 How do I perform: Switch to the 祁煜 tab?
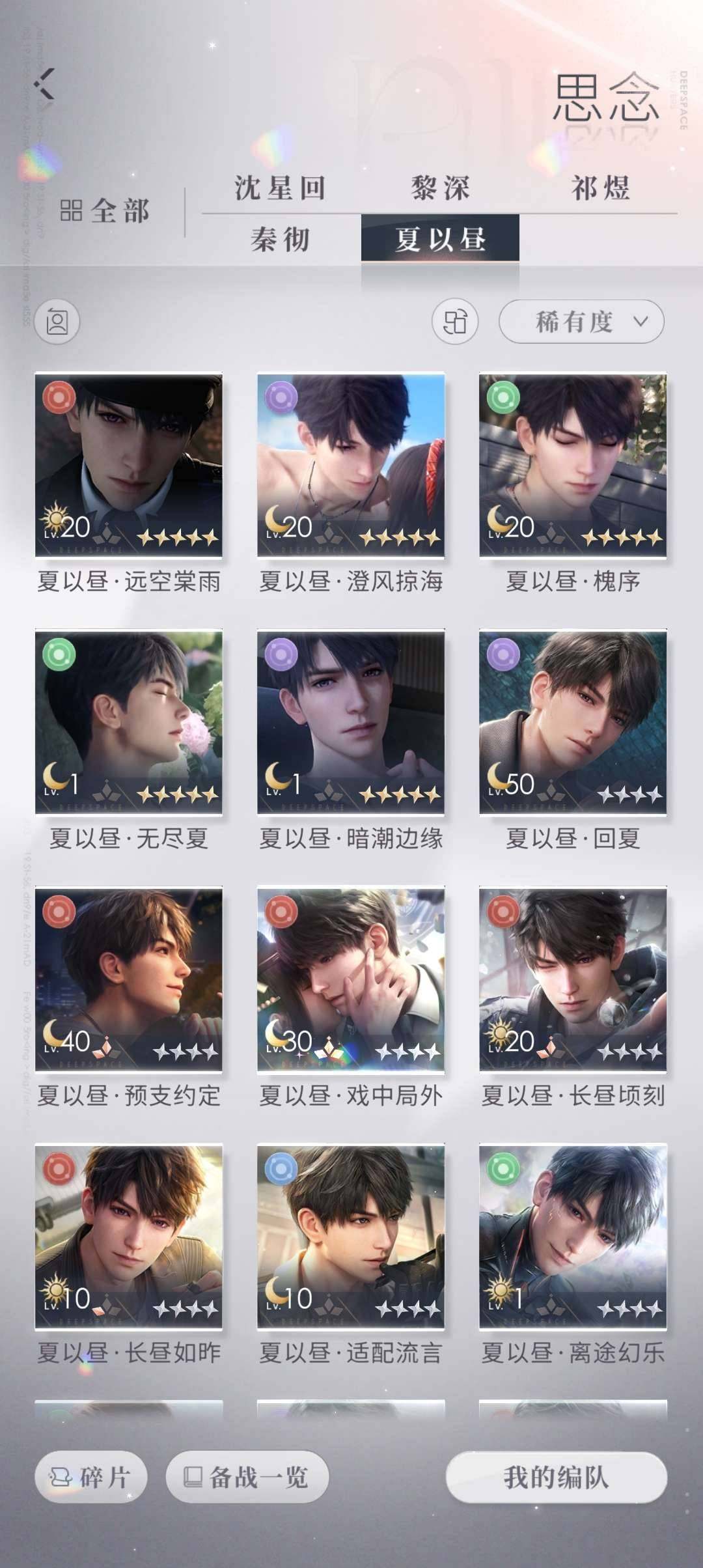pos(600,188)
